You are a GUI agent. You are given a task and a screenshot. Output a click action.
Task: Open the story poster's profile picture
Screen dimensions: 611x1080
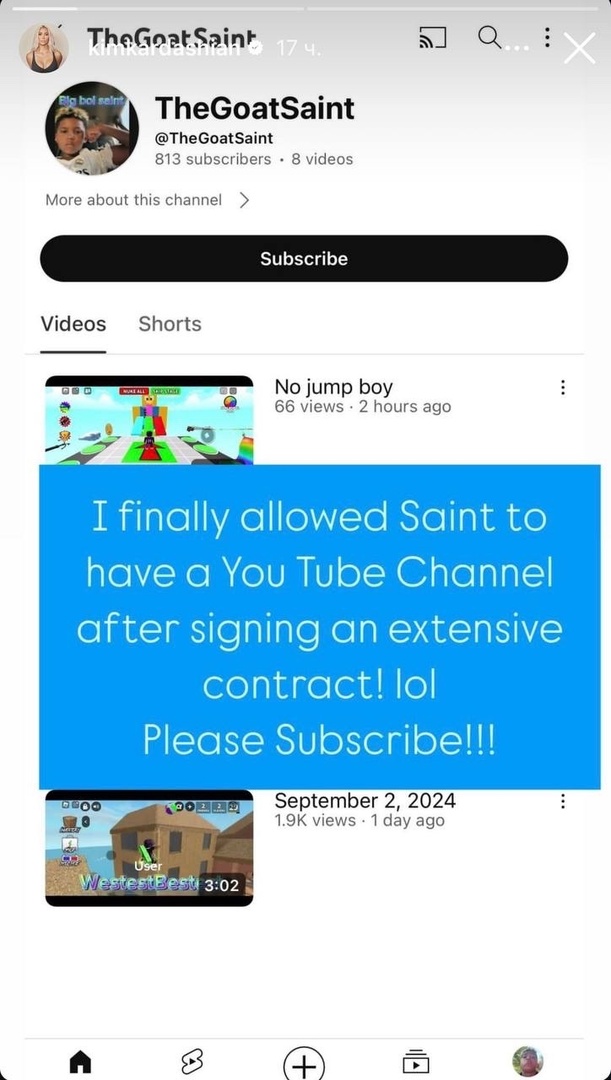pos(44,48)
